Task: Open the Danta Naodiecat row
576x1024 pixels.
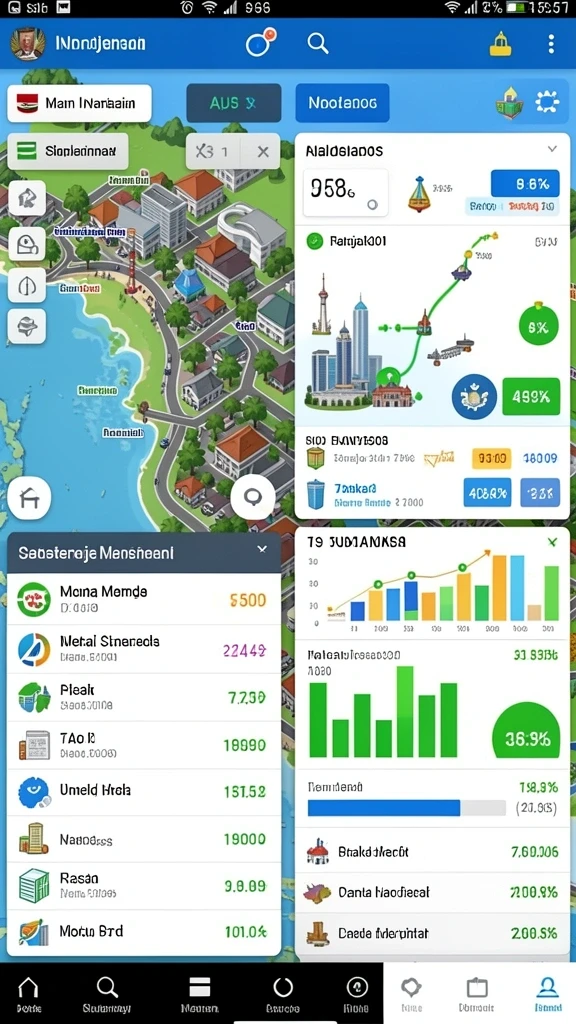Action: pyautogui.click(x=432, y=893)
